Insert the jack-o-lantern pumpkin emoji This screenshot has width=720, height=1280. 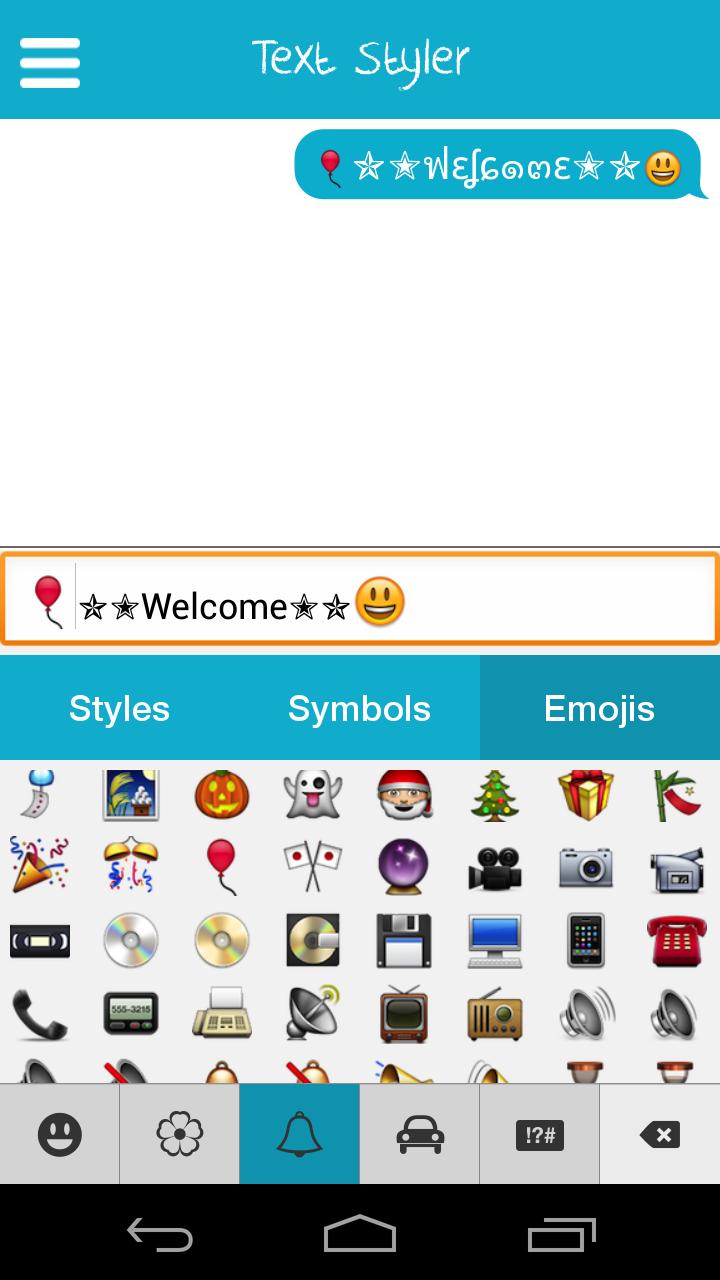coord(221,795)
